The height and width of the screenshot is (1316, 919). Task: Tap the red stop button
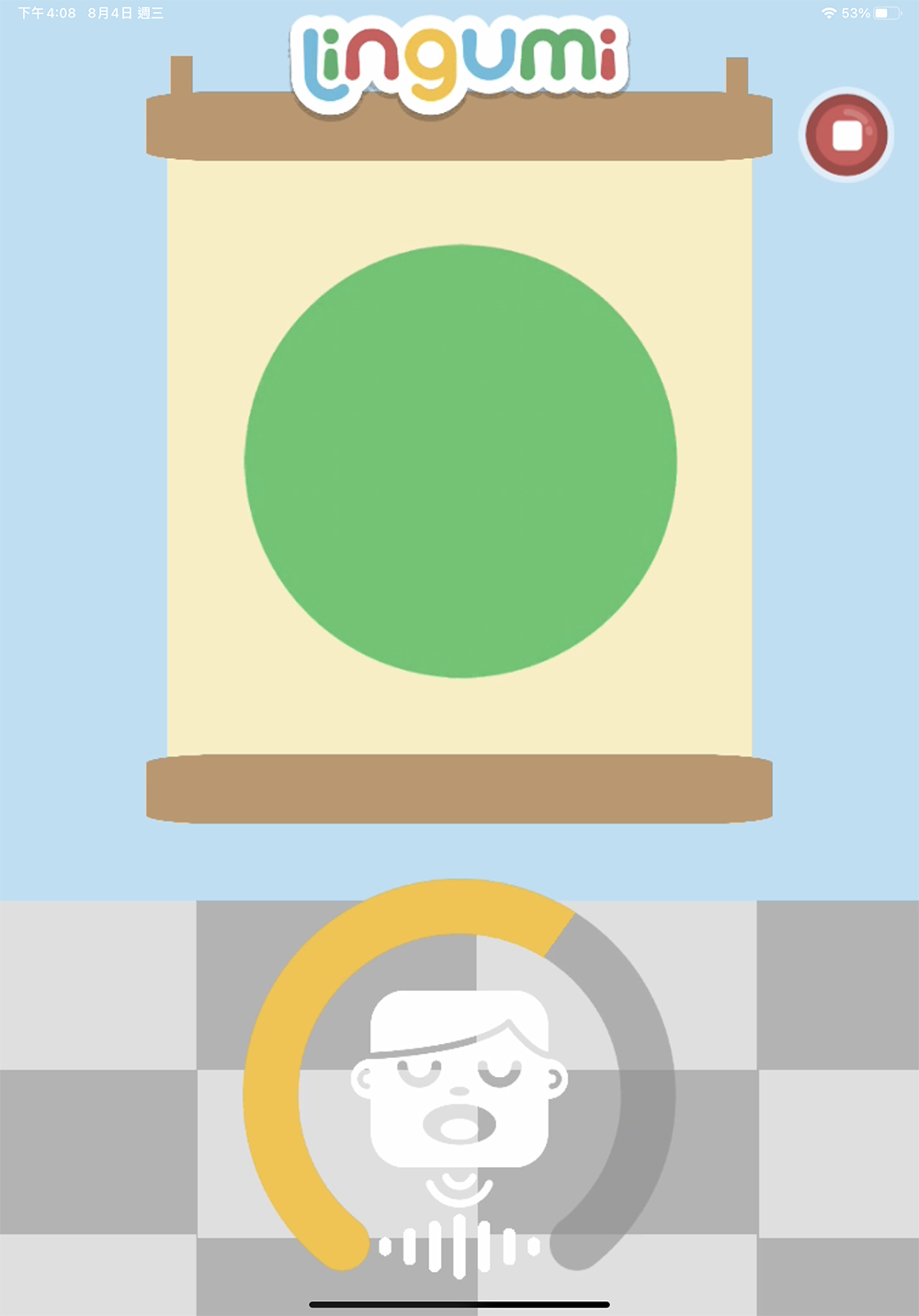(846, 135)
